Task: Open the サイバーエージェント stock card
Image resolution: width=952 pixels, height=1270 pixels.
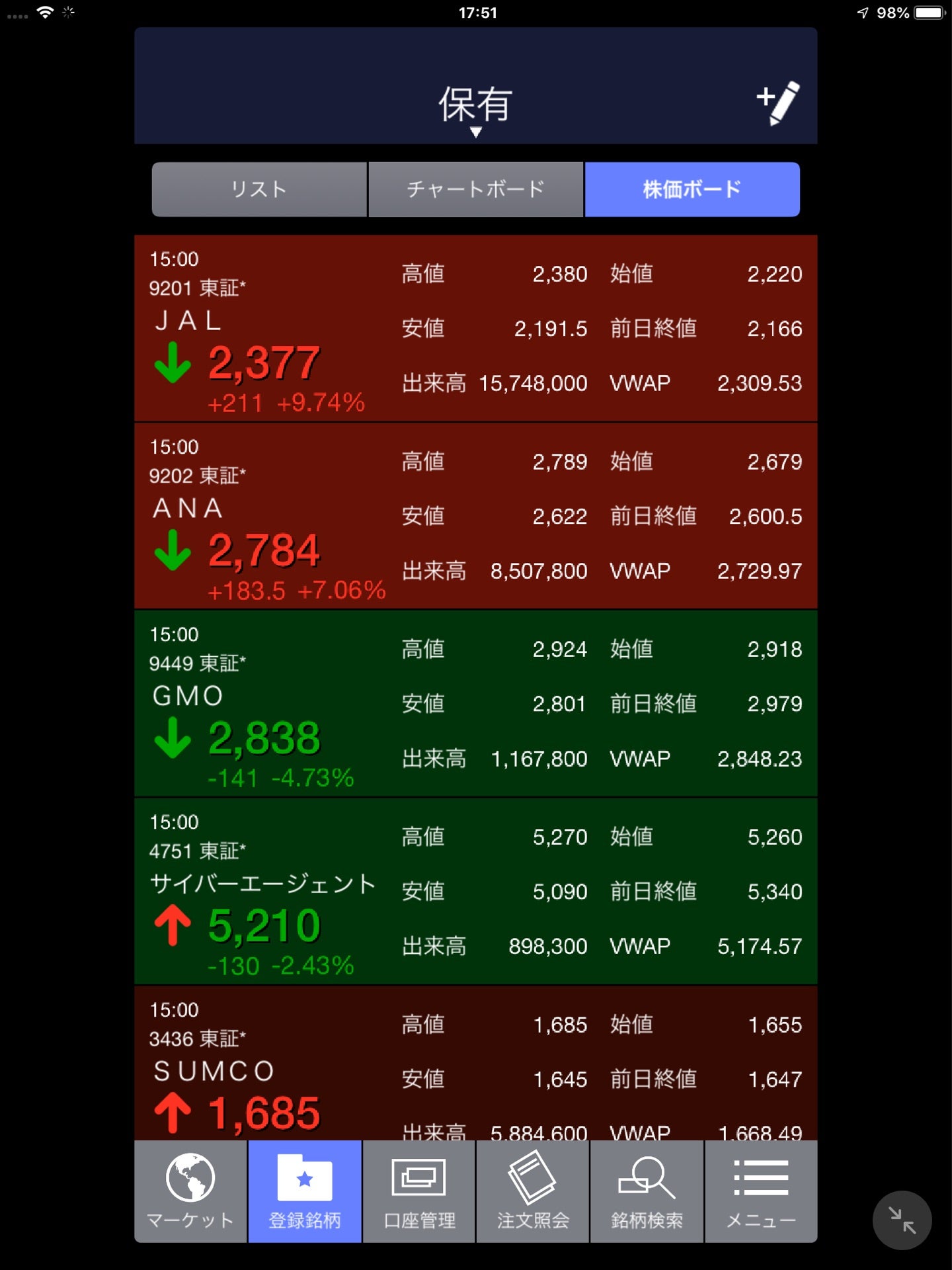Action: coord(475,891)
